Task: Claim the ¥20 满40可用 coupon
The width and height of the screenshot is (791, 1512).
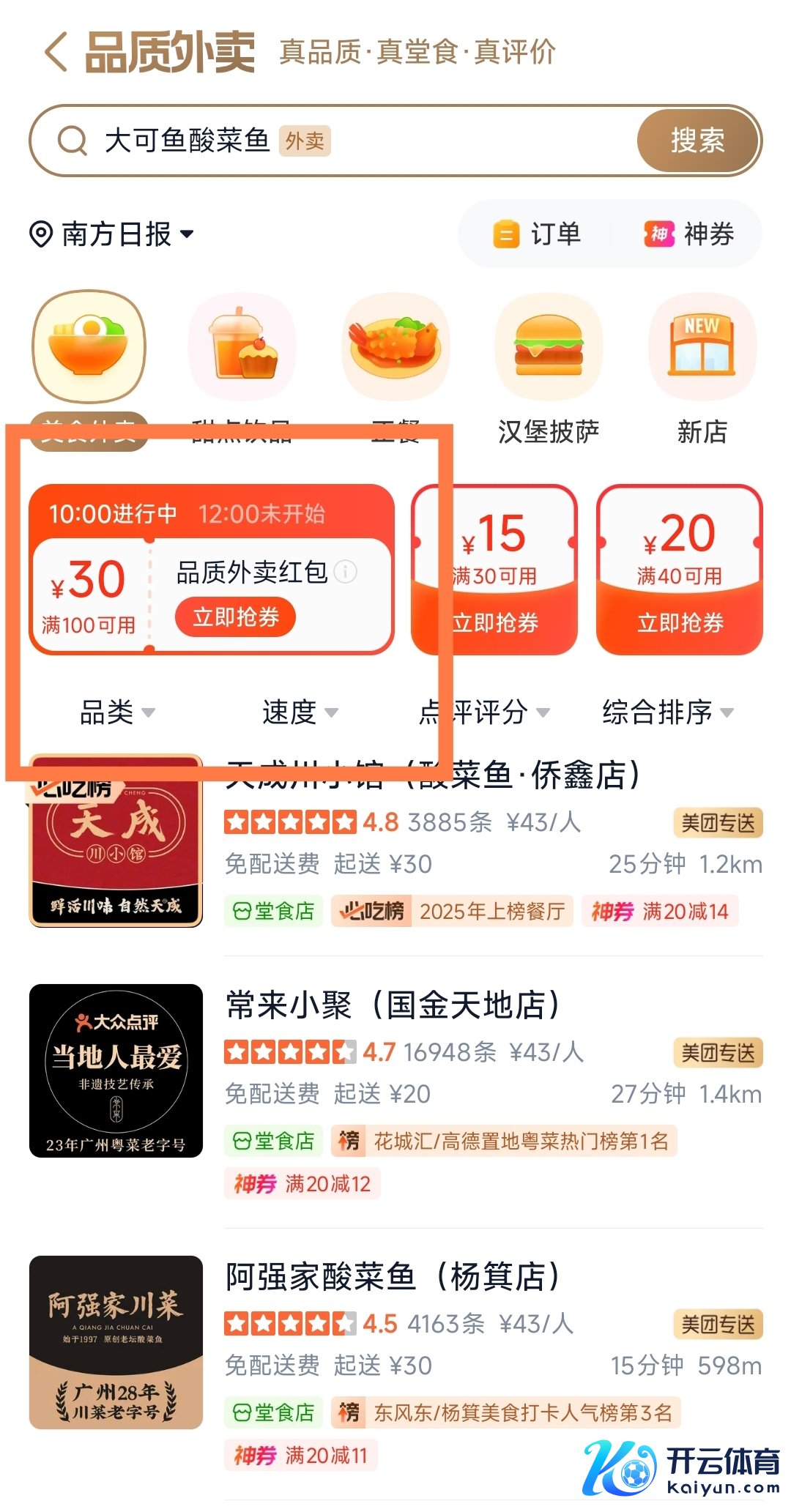Action: click(x=680, y=622)
